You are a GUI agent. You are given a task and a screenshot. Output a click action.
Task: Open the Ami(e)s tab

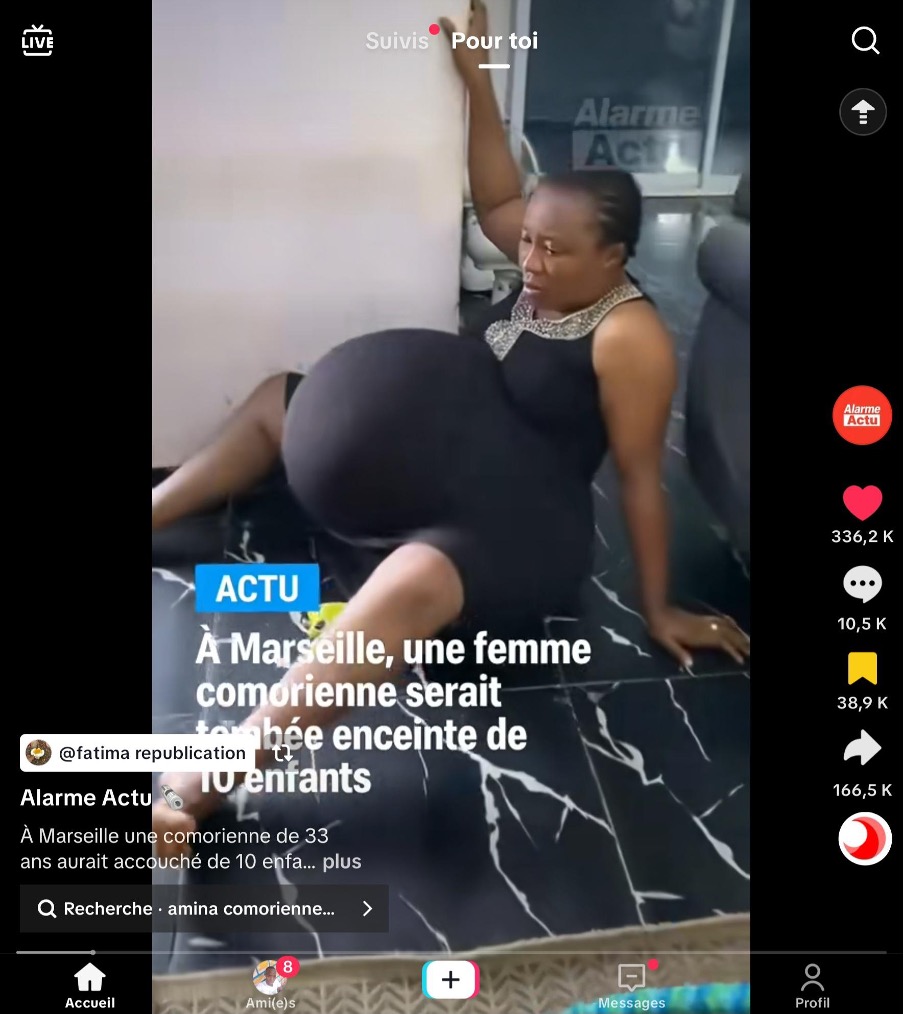point(271,985)
